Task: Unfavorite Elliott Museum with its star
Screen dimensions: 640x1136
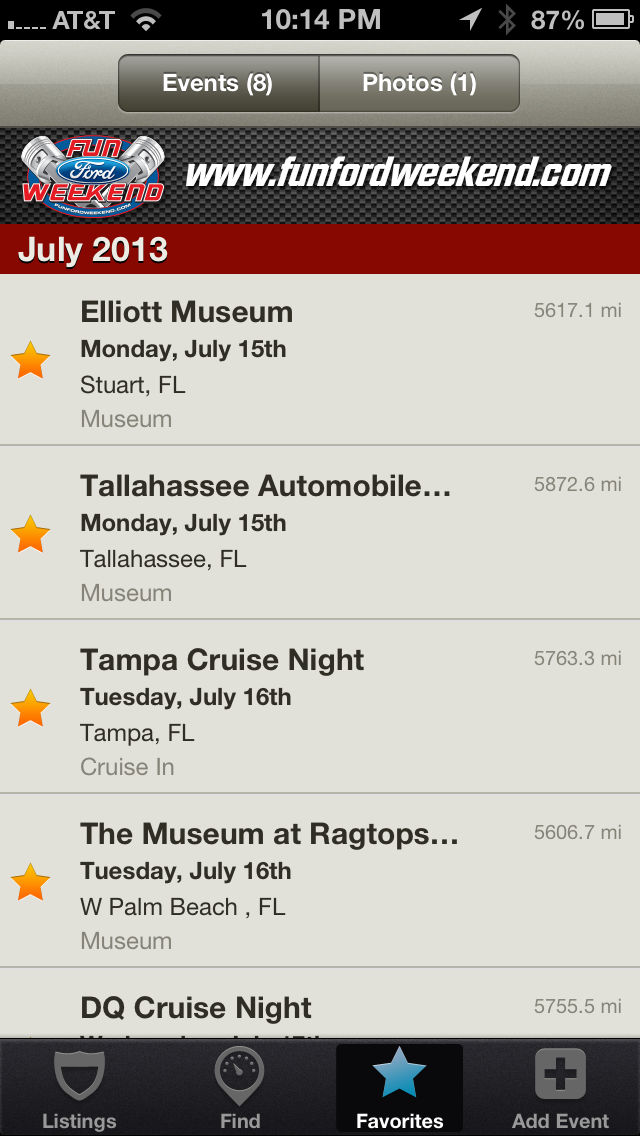Action: coord(30,360)
